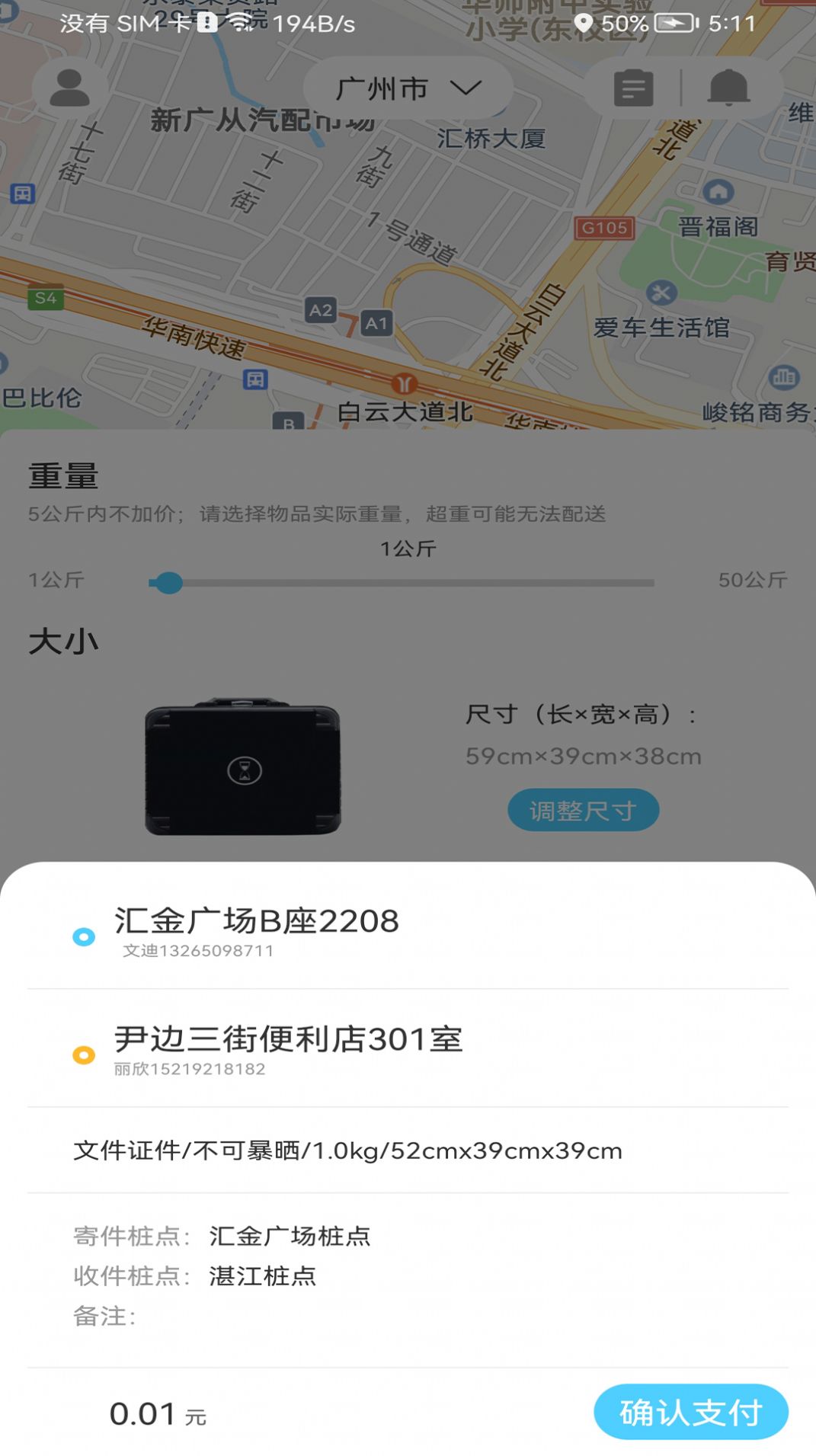Viewport: 816px width, 1456px height.
Task: Open the 广州市 city dropdown
Action: (x=408, y=87)
